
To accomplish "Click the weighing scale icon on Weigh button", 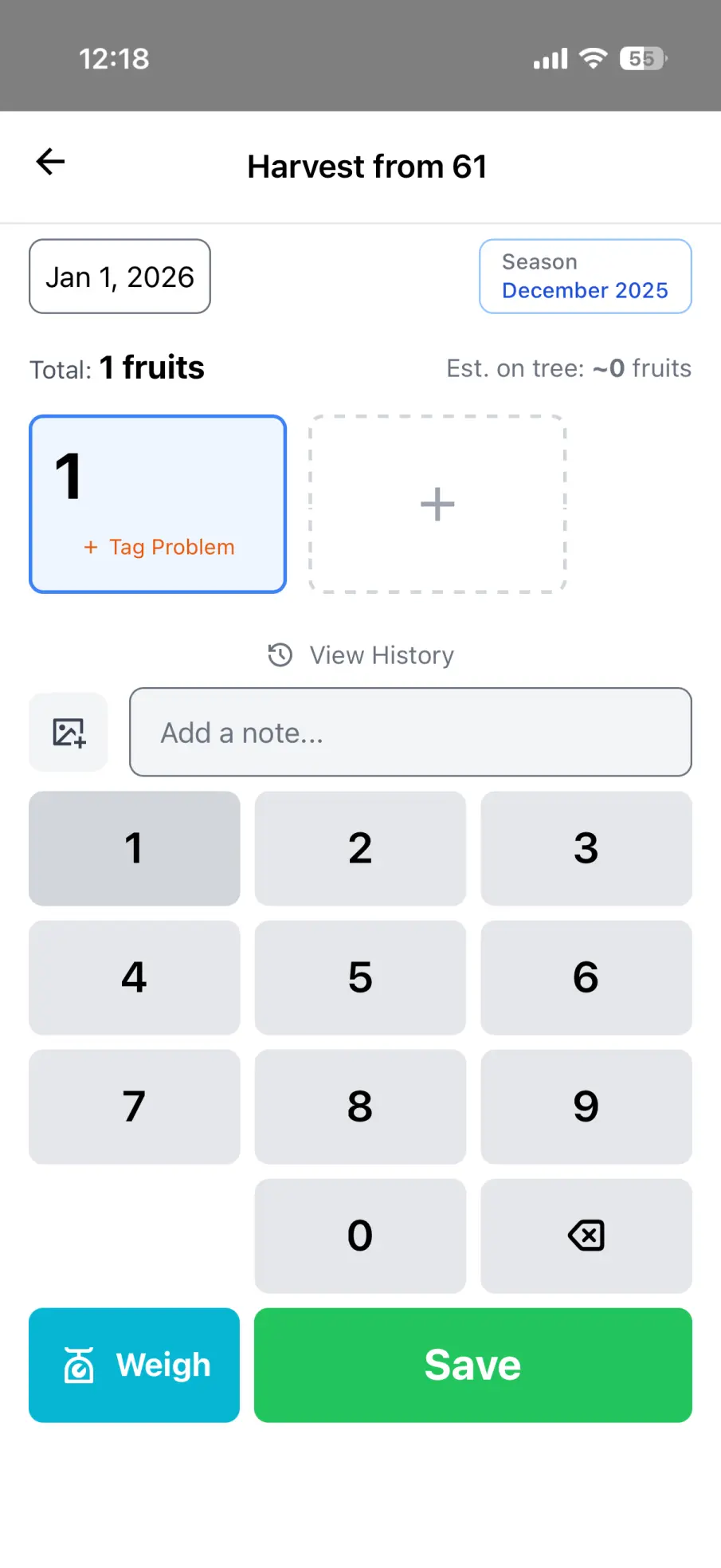I will click(80, 1365).
